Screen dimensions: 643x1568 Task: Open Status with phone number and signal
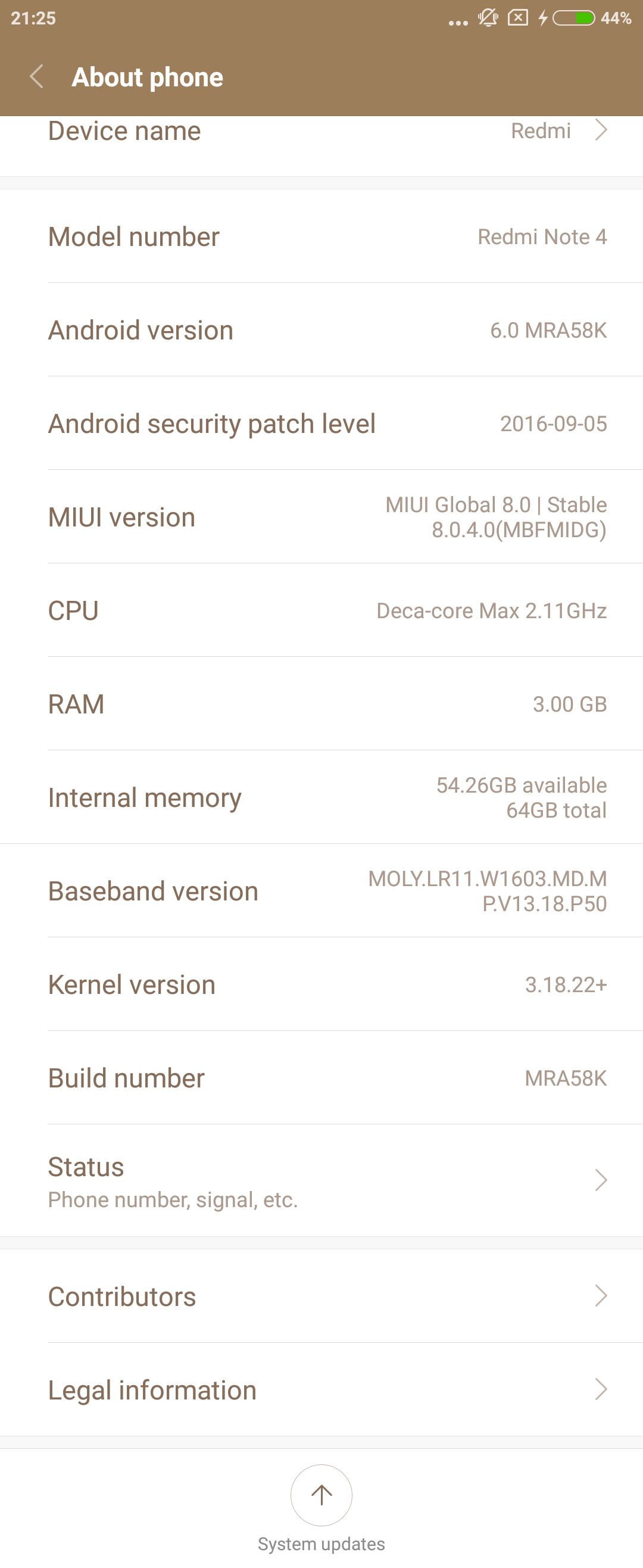[x=321, y=1180]
